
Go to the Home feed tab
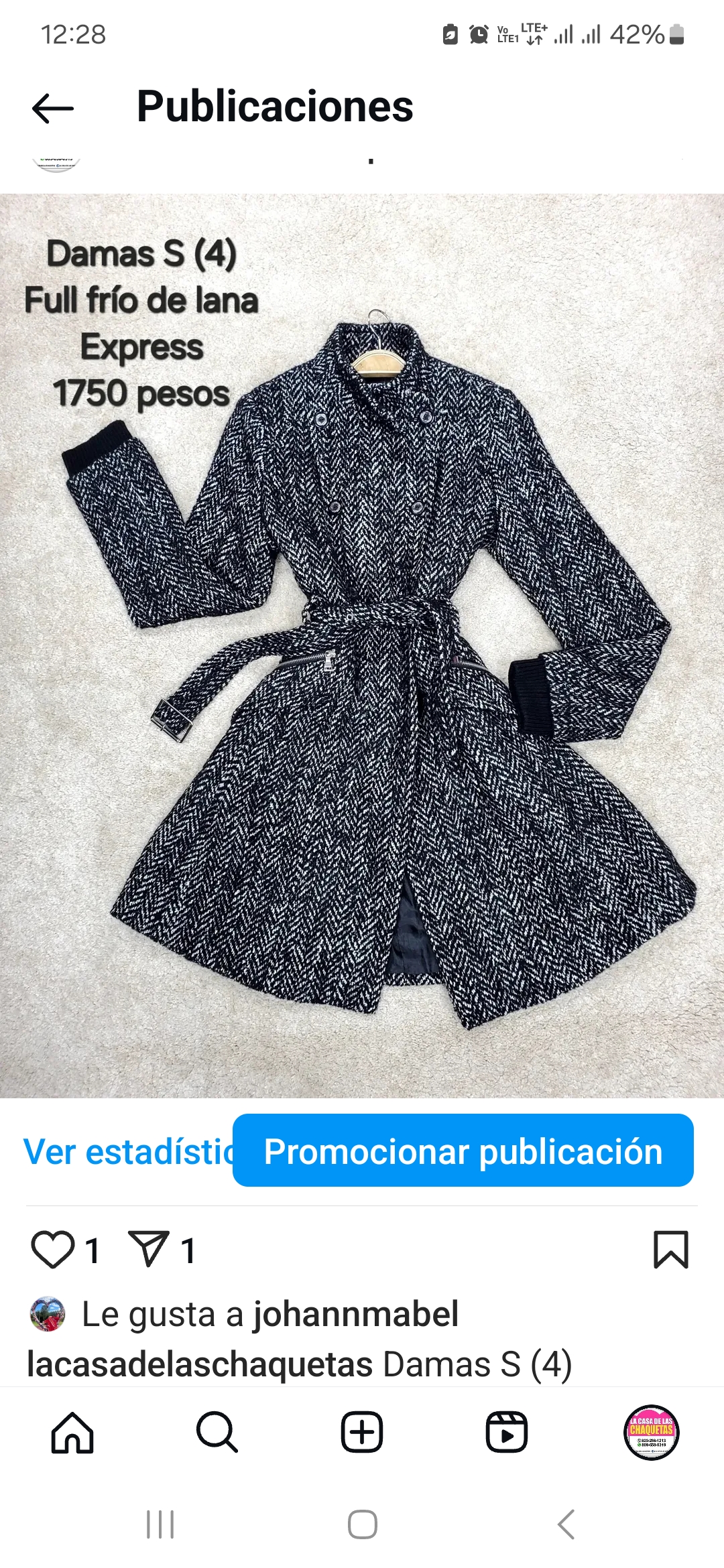72,1433
